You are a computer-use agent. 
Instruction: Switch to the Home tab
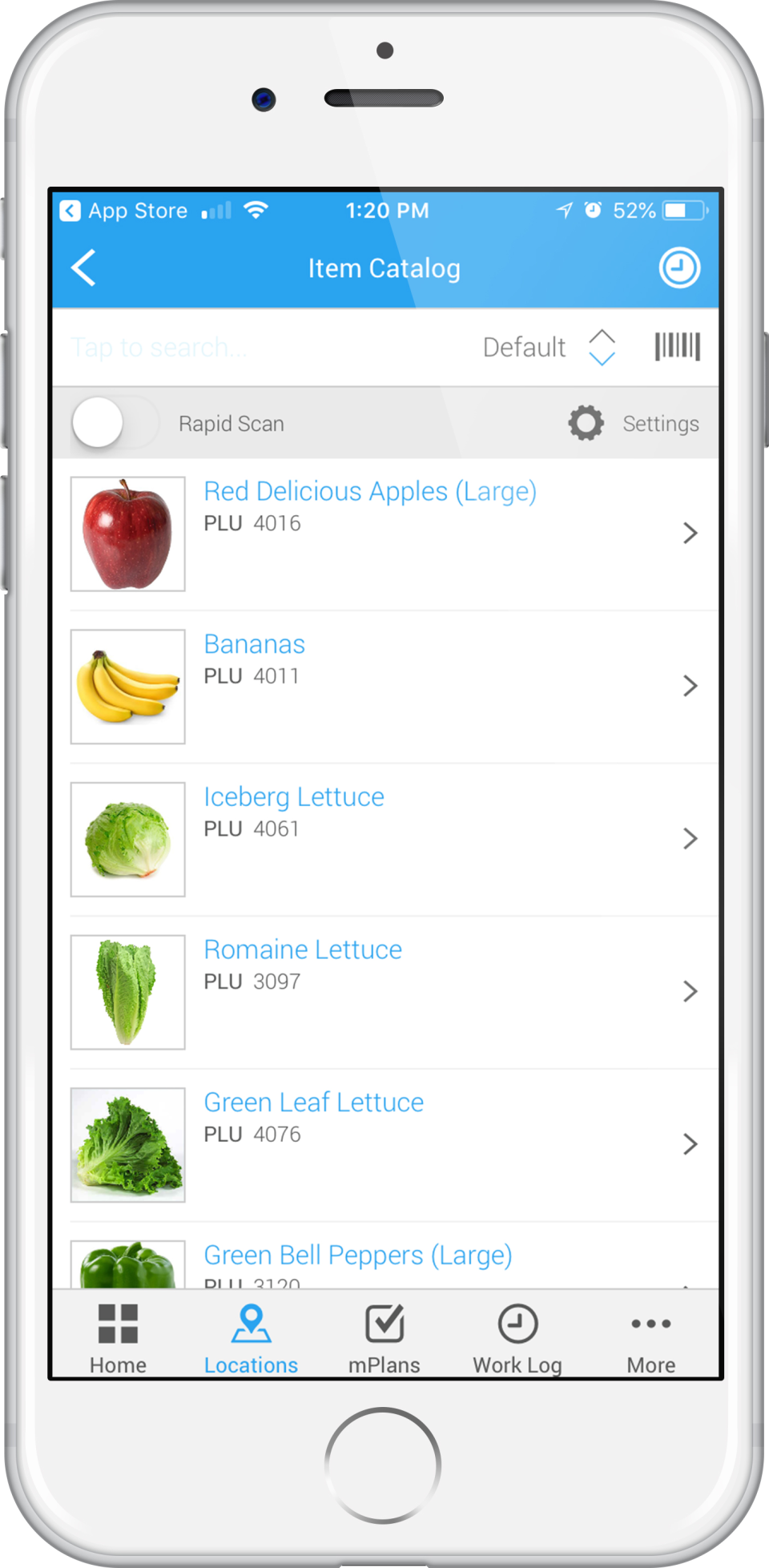pyautogui.click(x=118, y=1337)
